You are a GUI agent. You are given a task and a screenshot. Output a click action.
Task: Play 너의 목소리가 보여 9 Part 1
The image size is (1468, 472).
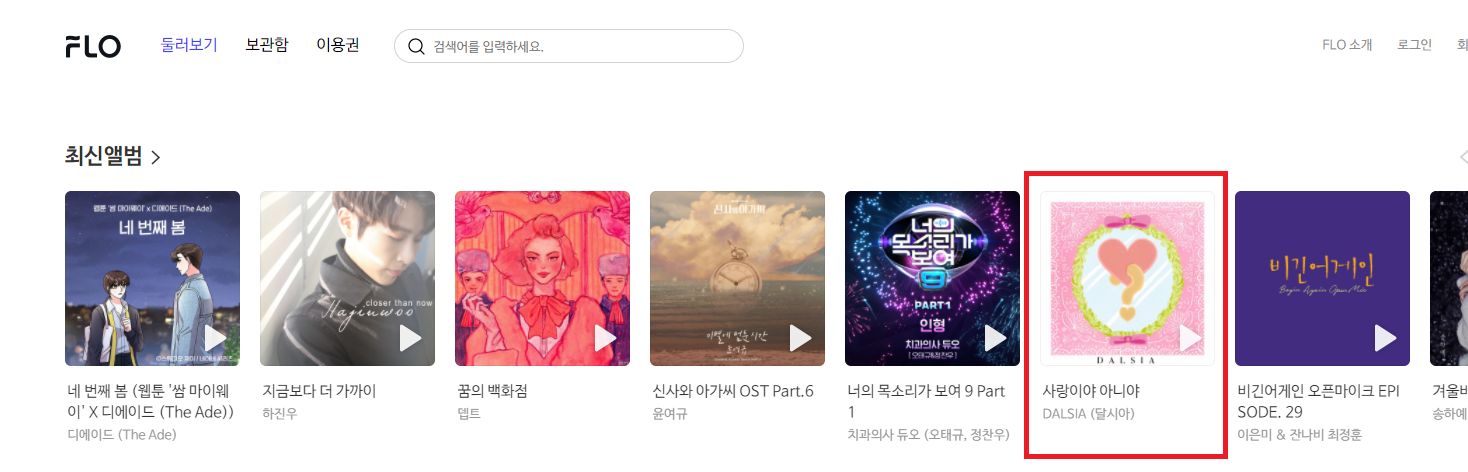996,338
